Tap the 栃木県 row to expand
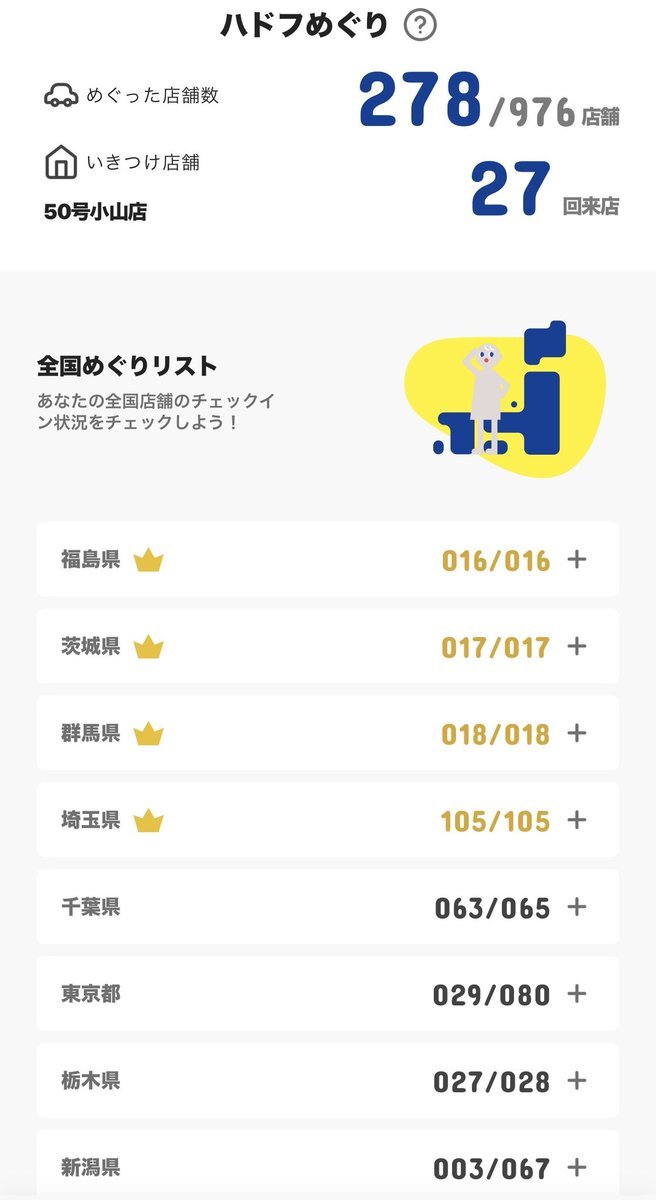Viewport: 656px width, 1200px height. tap(576, 1081)
